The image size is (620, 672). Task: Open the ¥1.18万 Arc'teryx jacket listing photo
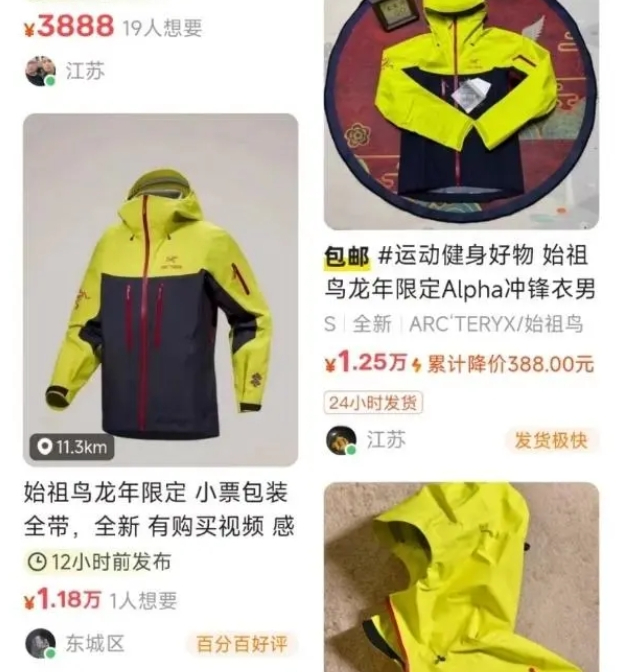pos(161,290)
